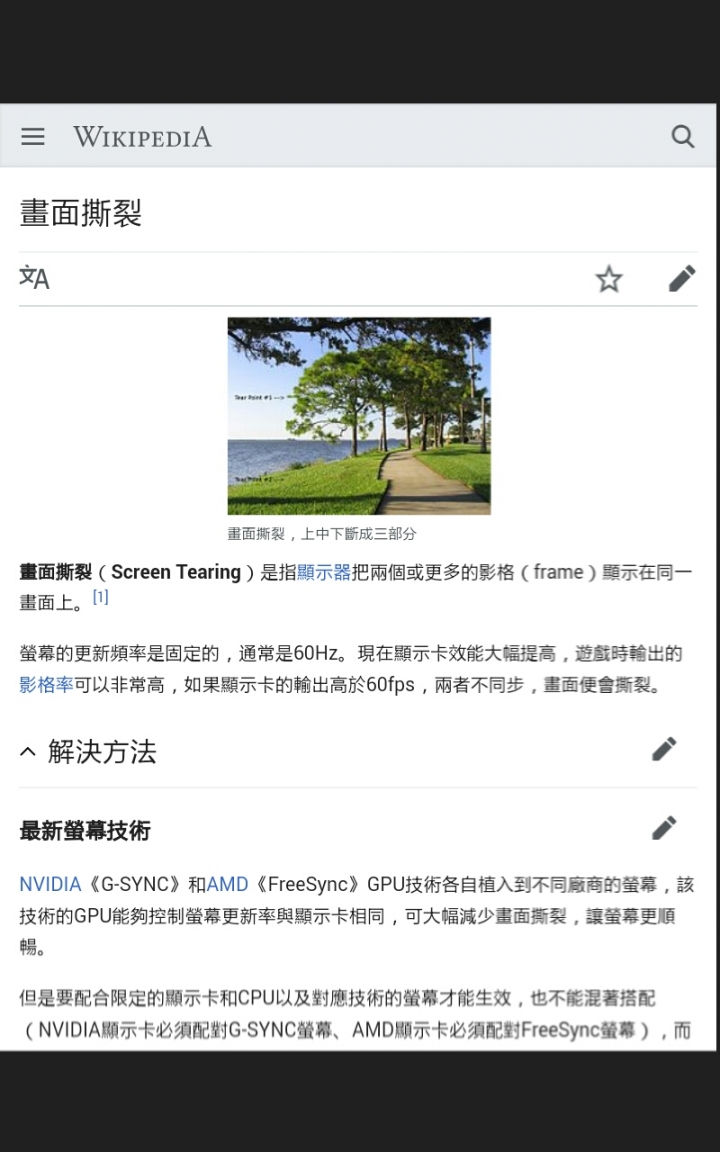Open reference footnote [1]

click(101, 597)
